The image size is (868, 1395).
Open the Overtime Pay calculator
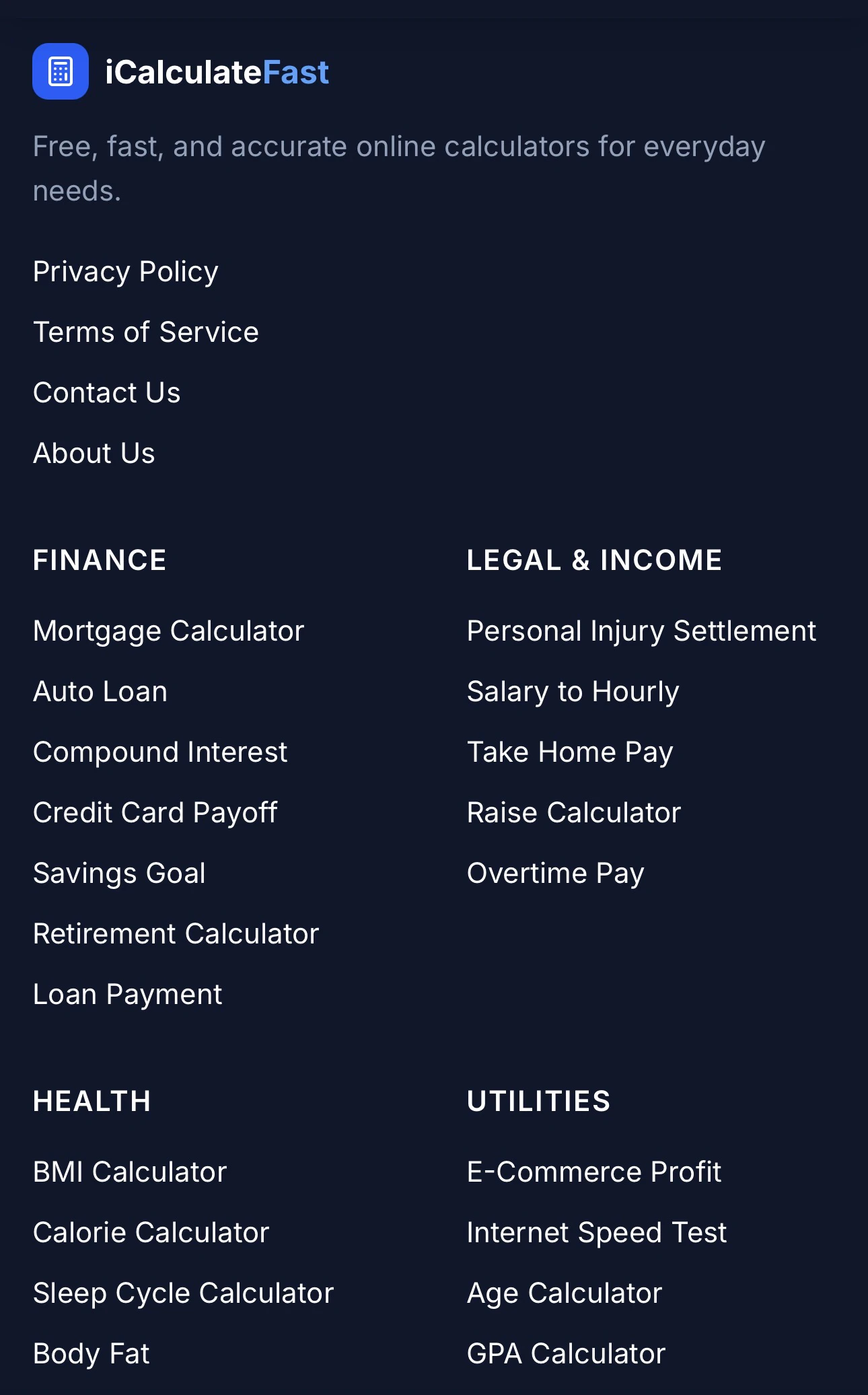coord(556,873)
